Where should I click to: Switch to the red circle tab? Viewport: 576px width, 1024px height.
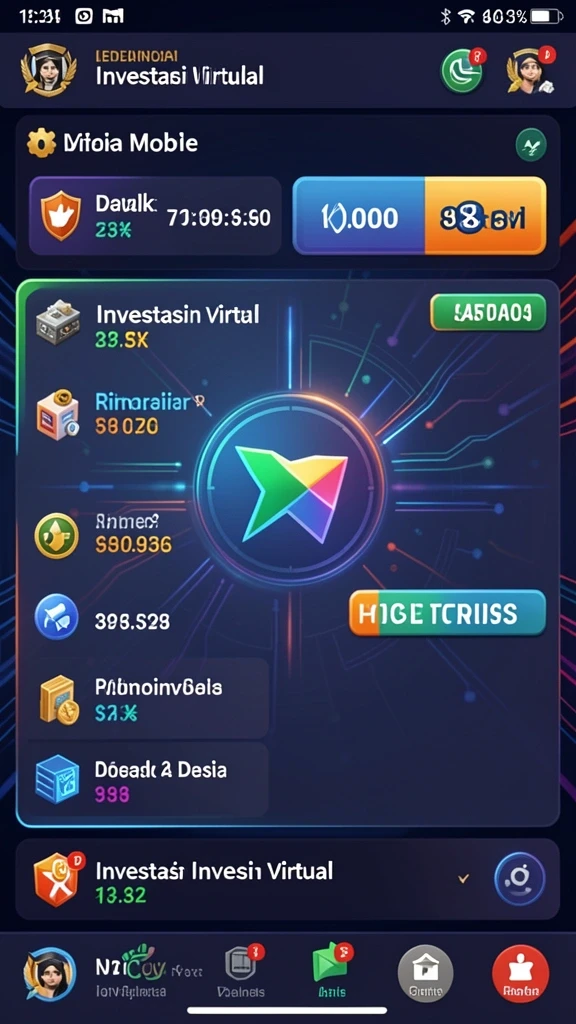[520, 972]
